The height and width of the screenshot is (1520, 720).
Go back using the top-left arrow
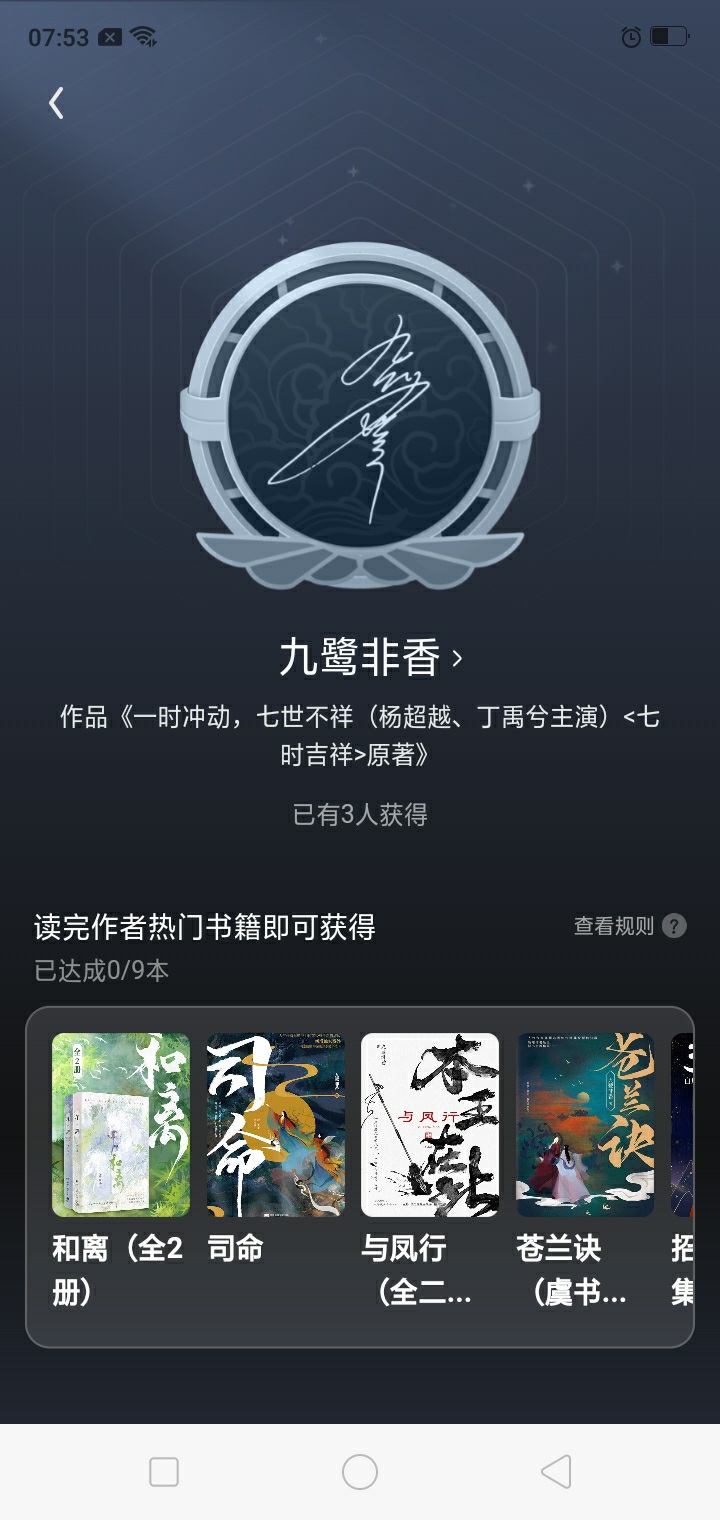point(56,102)
